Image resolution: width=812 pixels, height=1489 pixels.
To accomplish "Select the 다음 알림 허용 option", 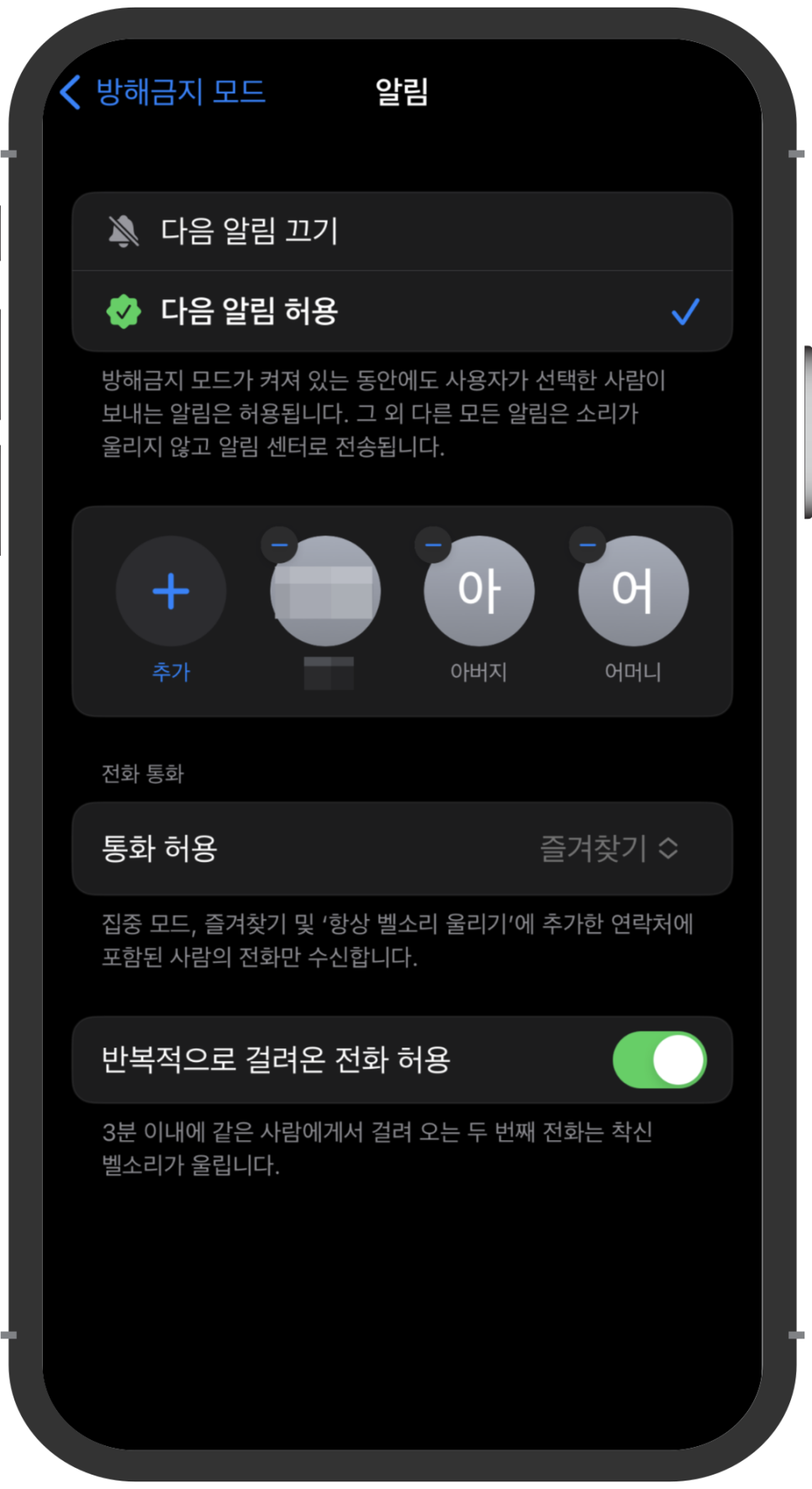I will [x=402, y=311].
